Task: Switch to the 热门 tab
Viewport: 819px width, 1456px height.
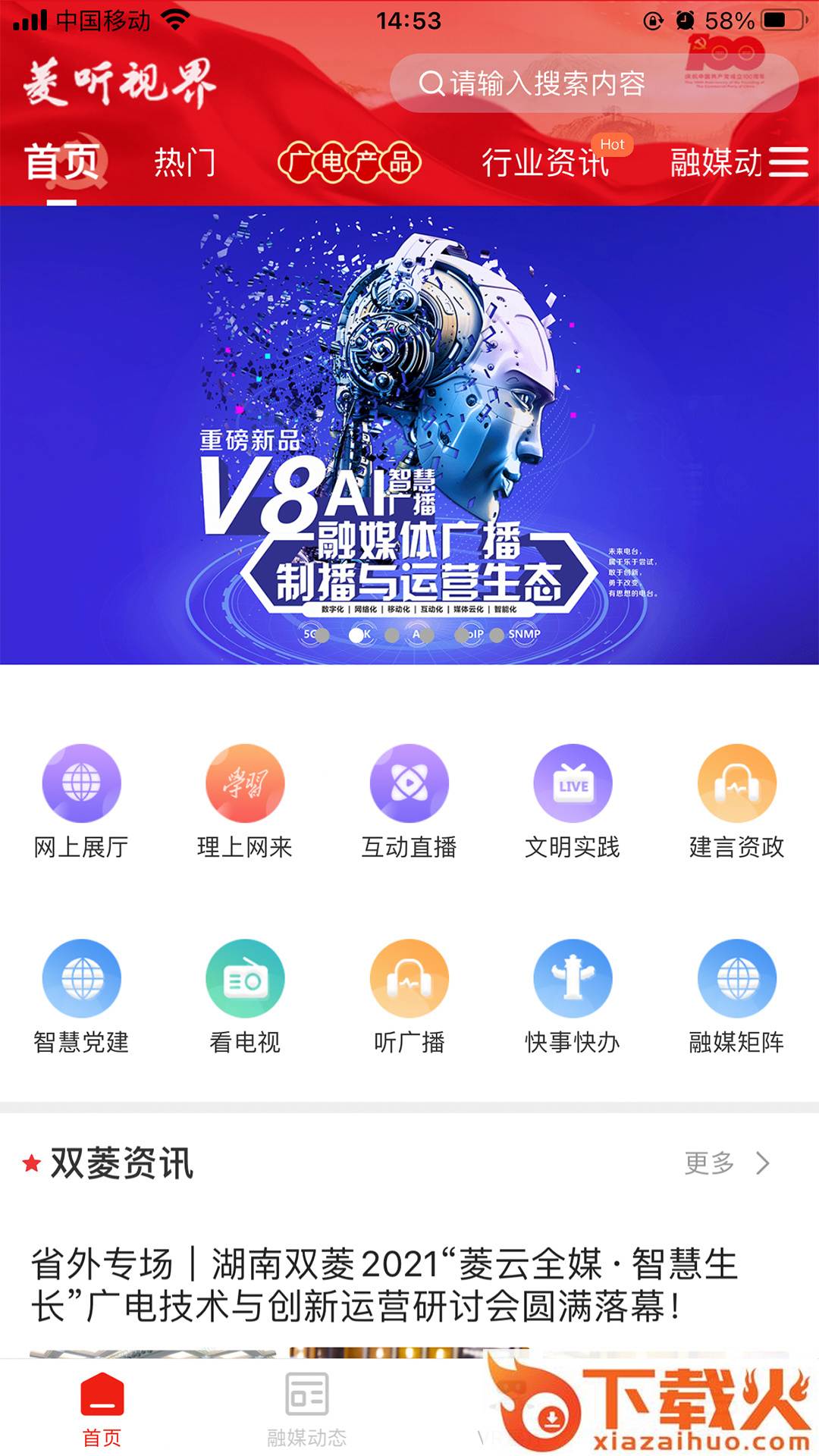Action: tap(185, 162)
